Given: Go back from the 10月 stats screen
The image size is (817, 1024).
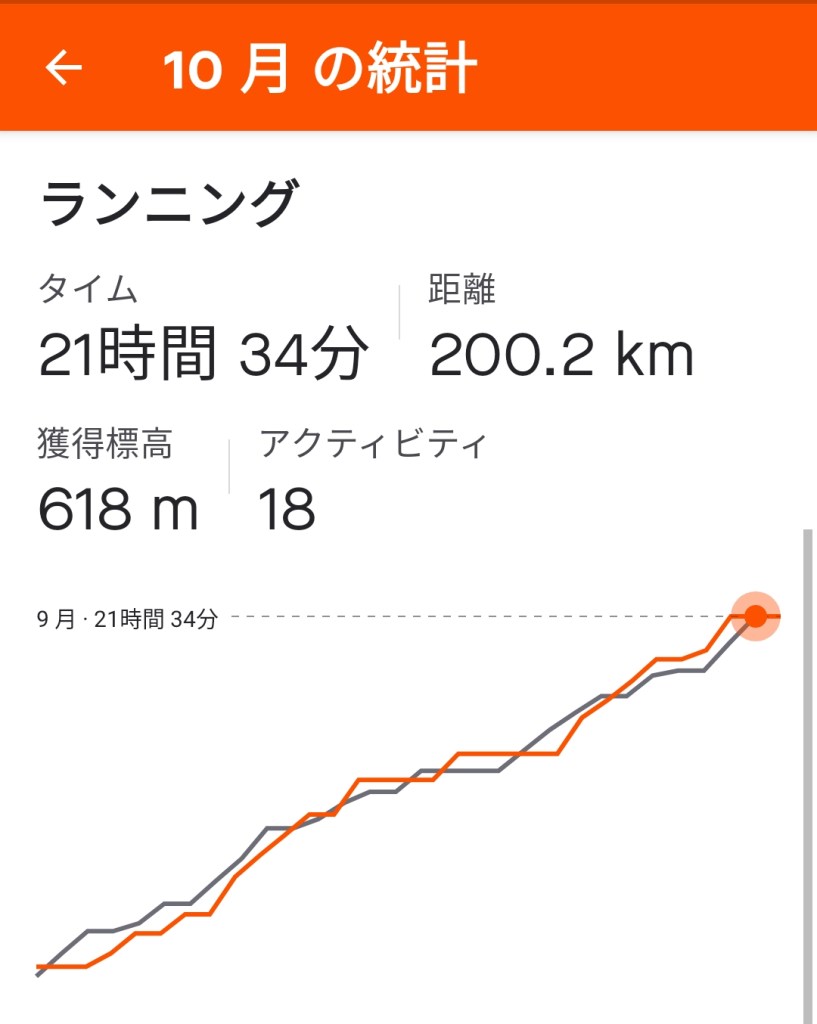Looking at the screenshot, I should pyautogui.click(x=64, y=68).
